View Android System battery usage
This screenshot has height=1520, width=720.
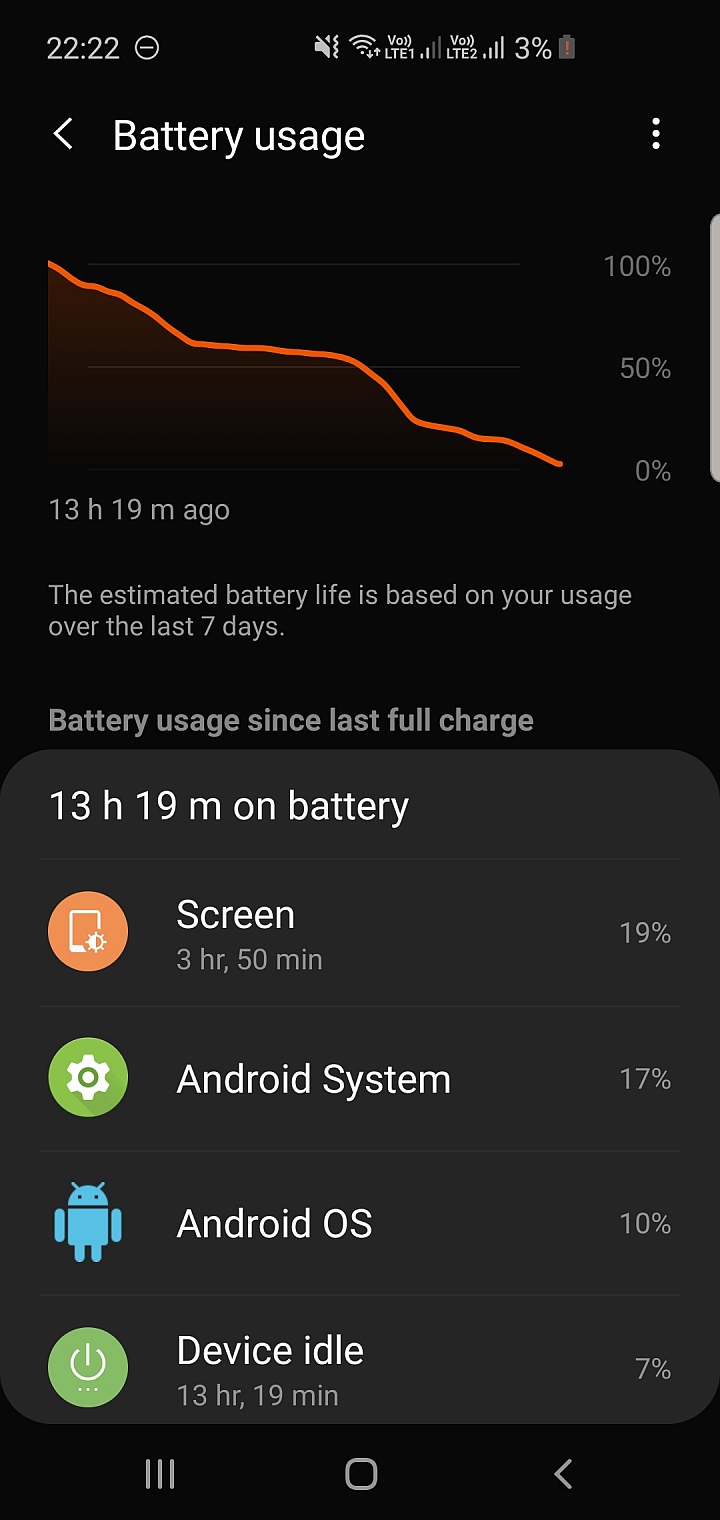tap(360, 1079)
